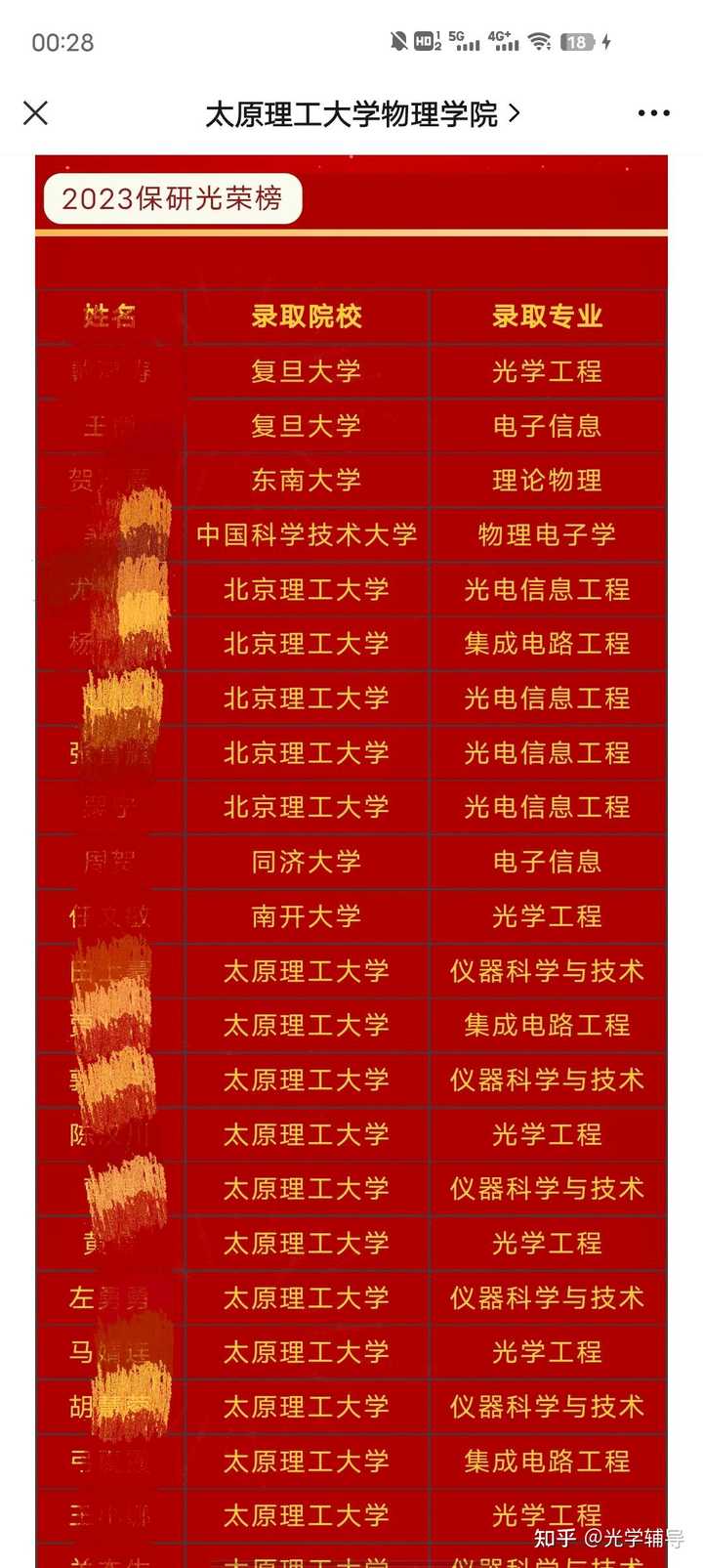Close the article page
The height and width of the screenshot is (1568, 703).
(36, 113)
